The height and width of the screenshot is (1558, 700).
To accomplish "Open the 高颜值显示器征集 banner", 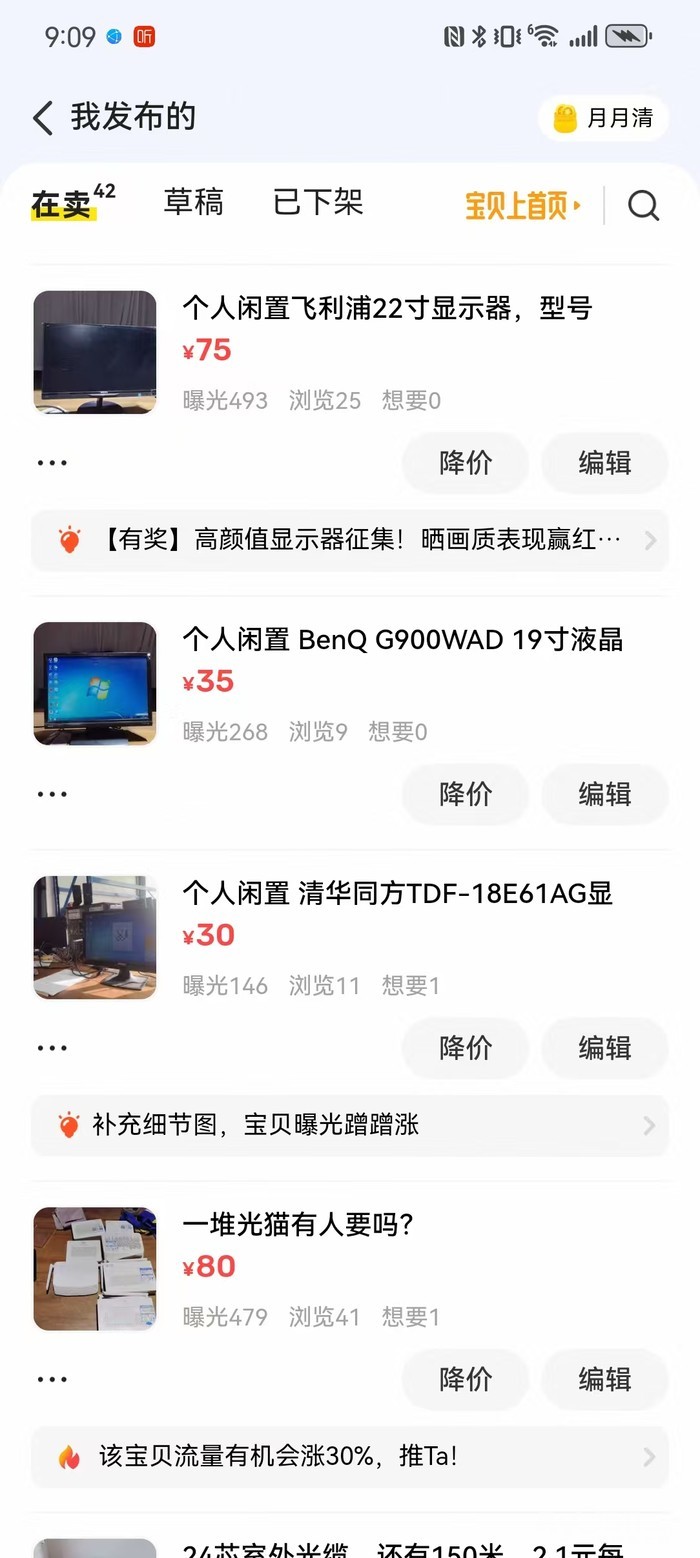I will coord(350,541).
